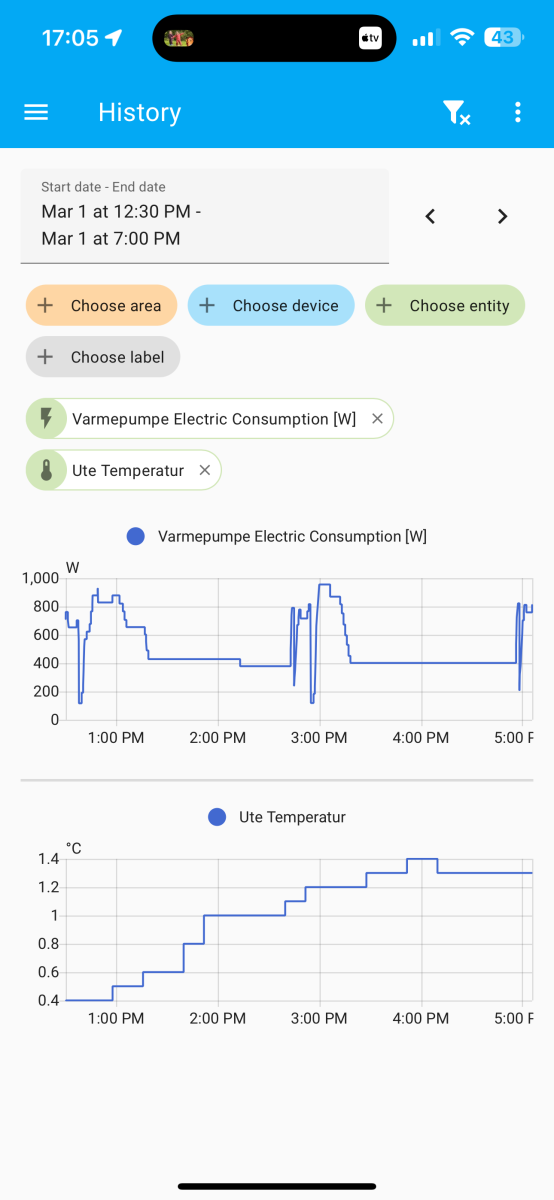The height and width of the screenshot is (1200, 554).
Task: Remove Varmepumpe Electric Consumption entity chip
Action: pos(377,419)
